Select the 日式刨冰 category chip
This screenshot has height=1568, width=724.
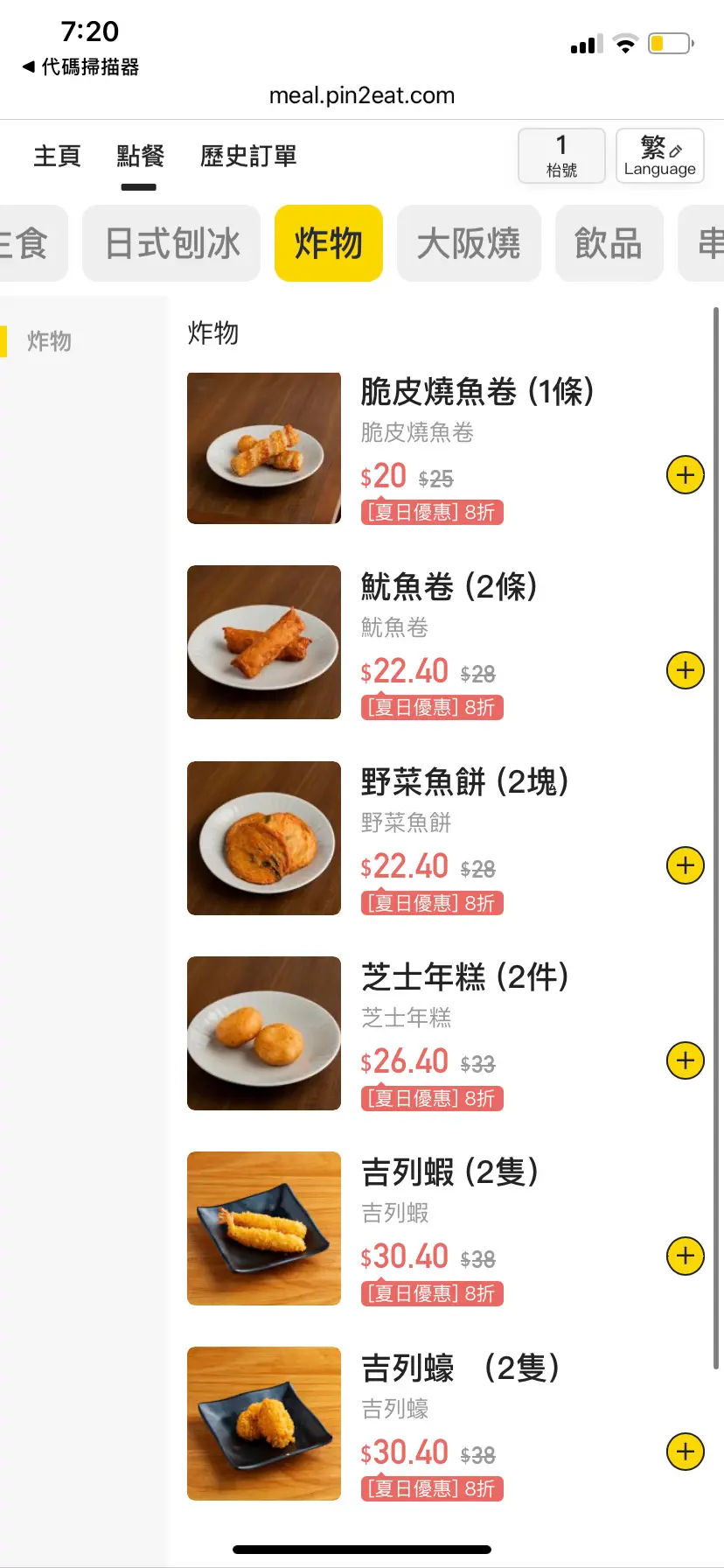coord(171,243)
